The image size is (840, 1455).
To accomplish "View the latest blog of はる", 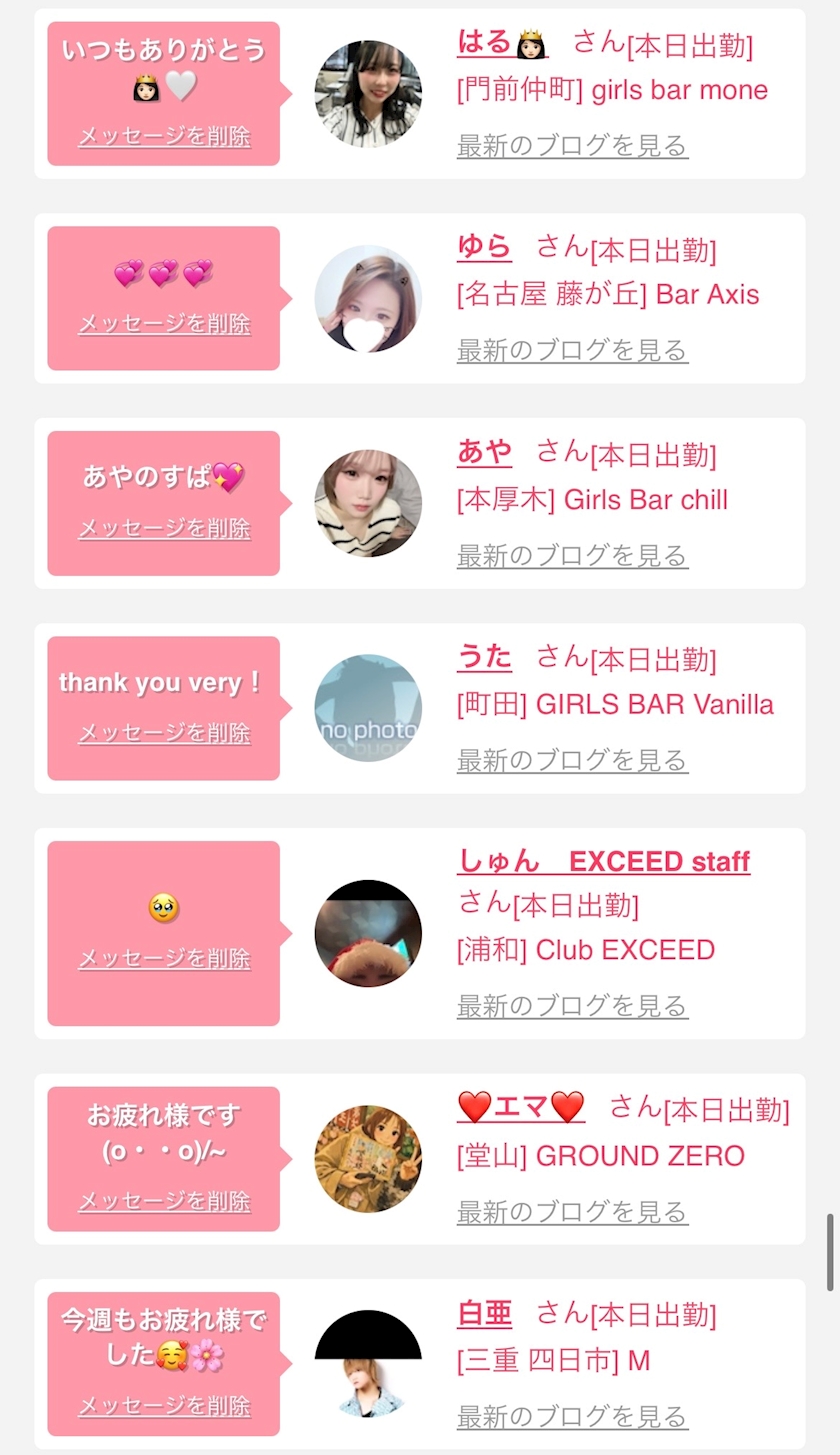I will click(x=572, y=146).
